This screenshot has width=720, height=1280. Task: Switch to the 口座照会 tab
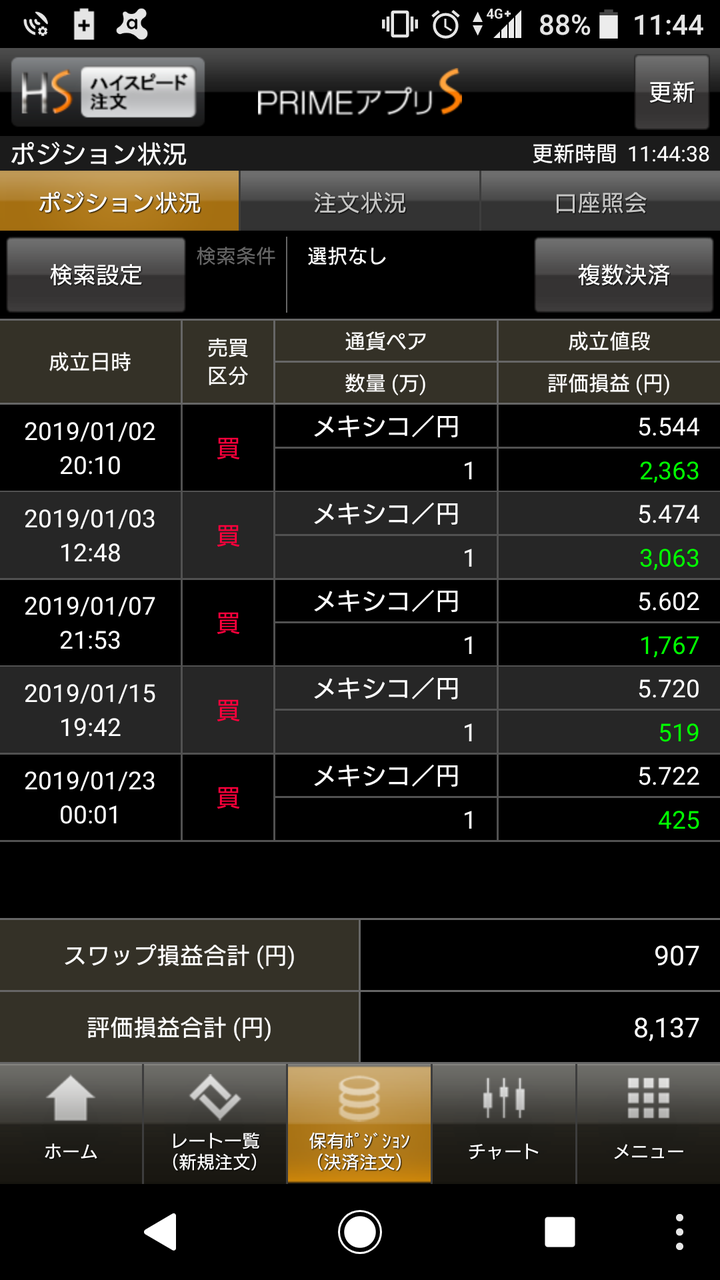click(600, 202)
